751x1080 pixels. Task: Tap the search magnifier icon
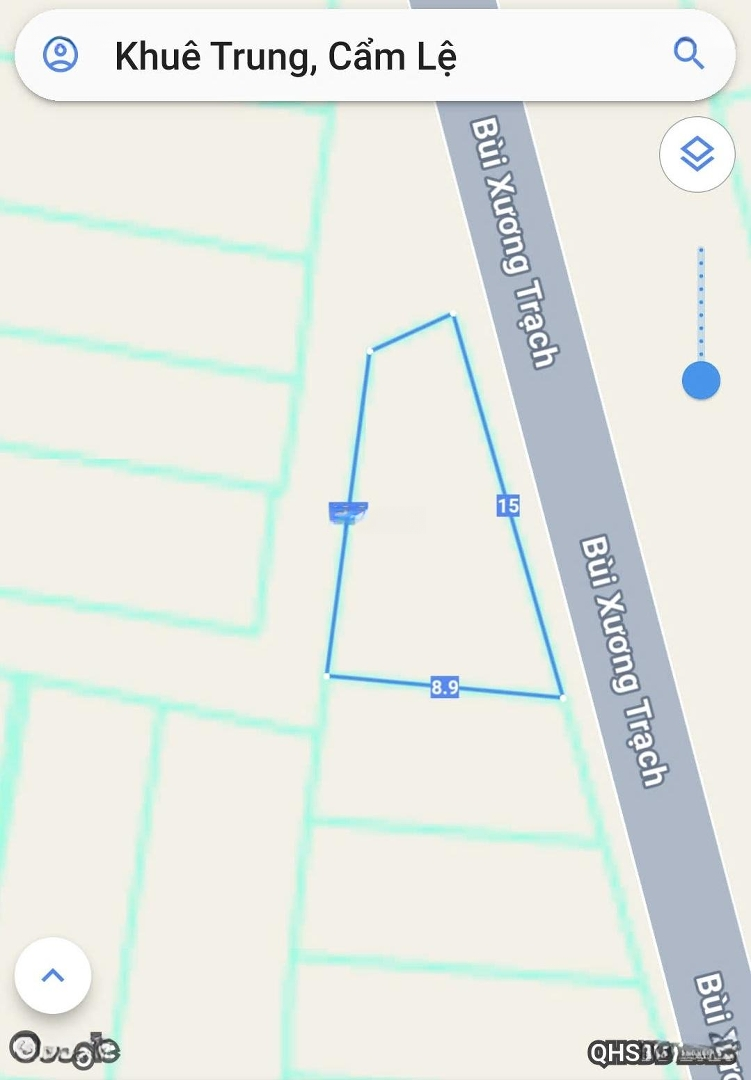688,55
